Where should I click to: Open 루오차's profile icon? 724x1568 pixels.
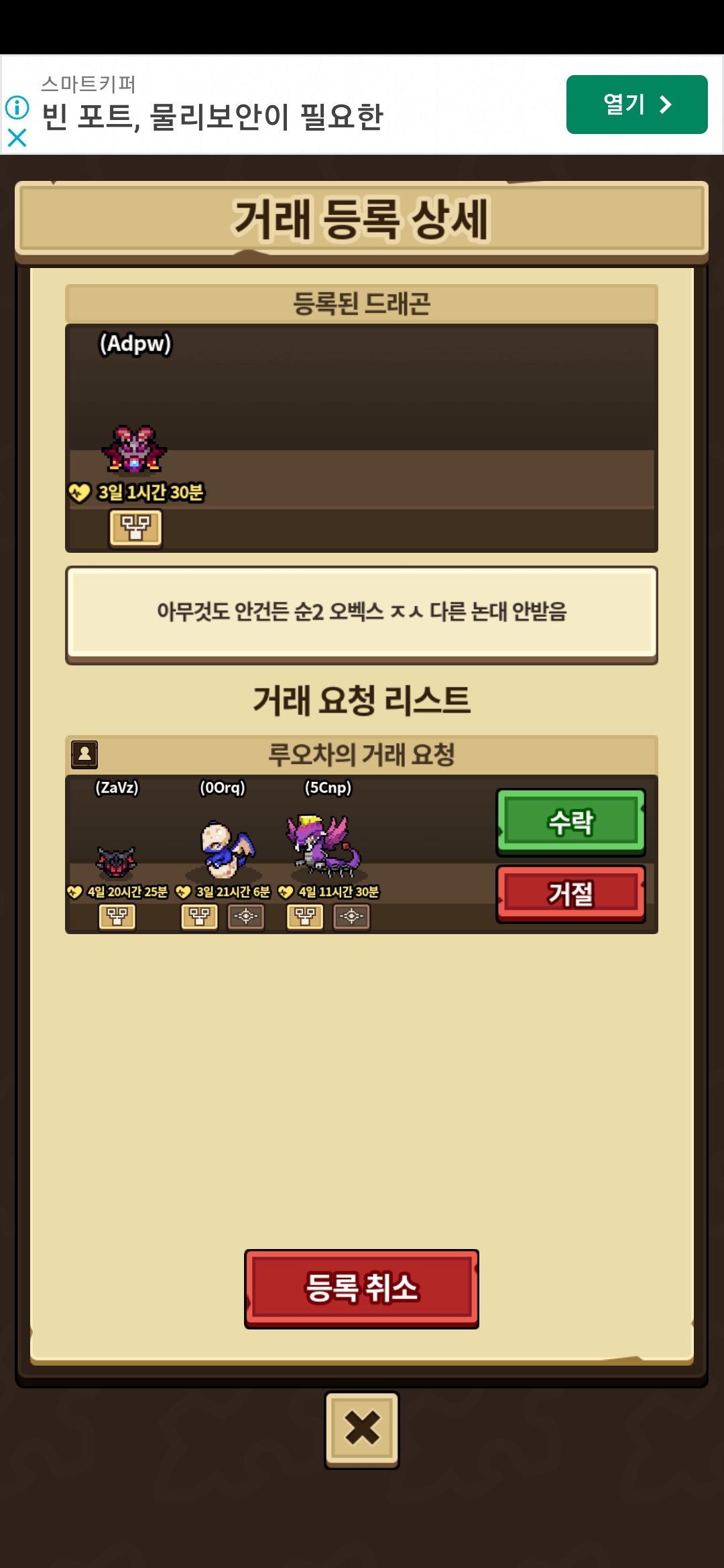(x=85, y=755)
